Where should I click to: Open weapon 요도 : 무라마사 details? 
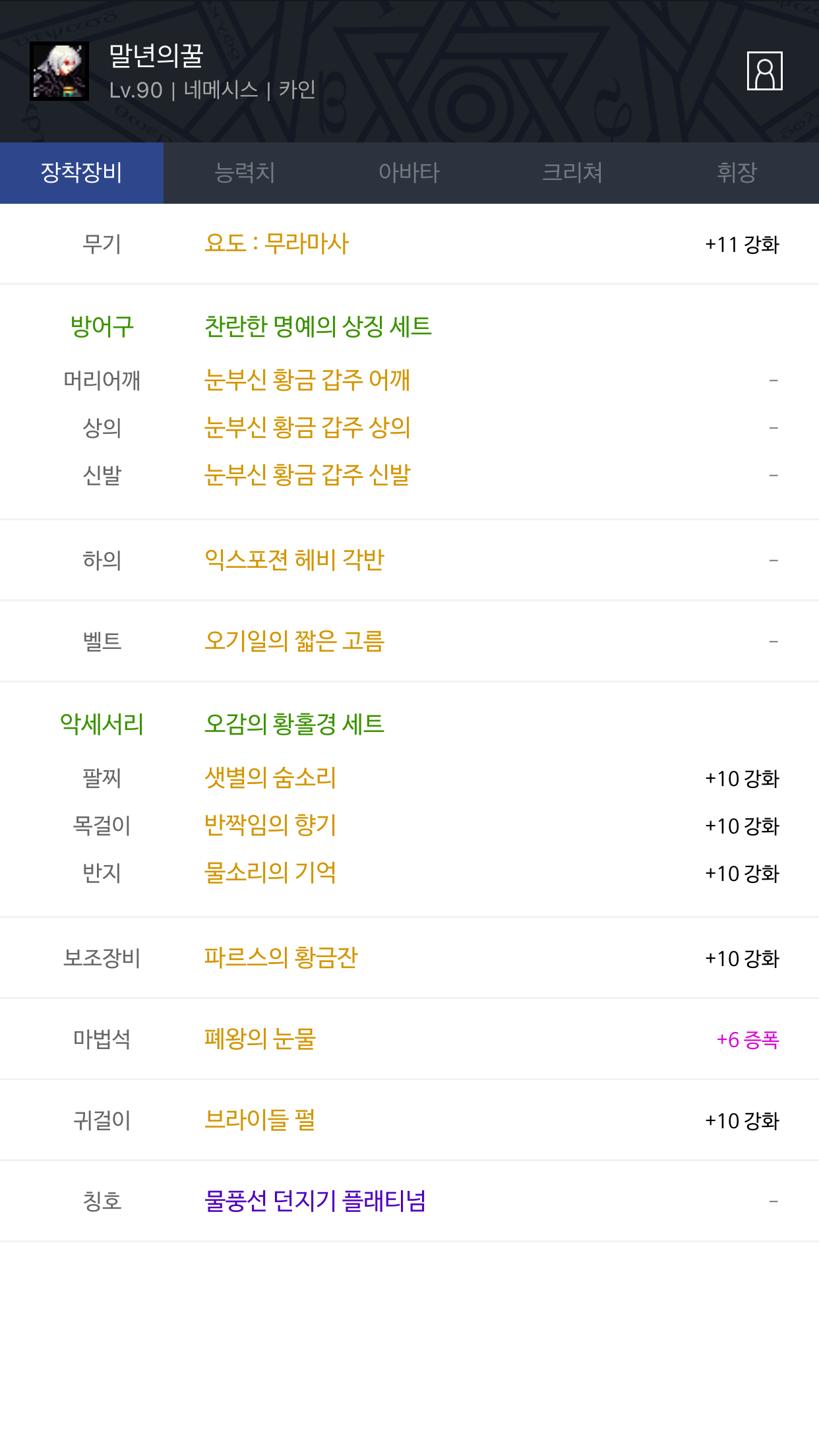coord(276,243)
